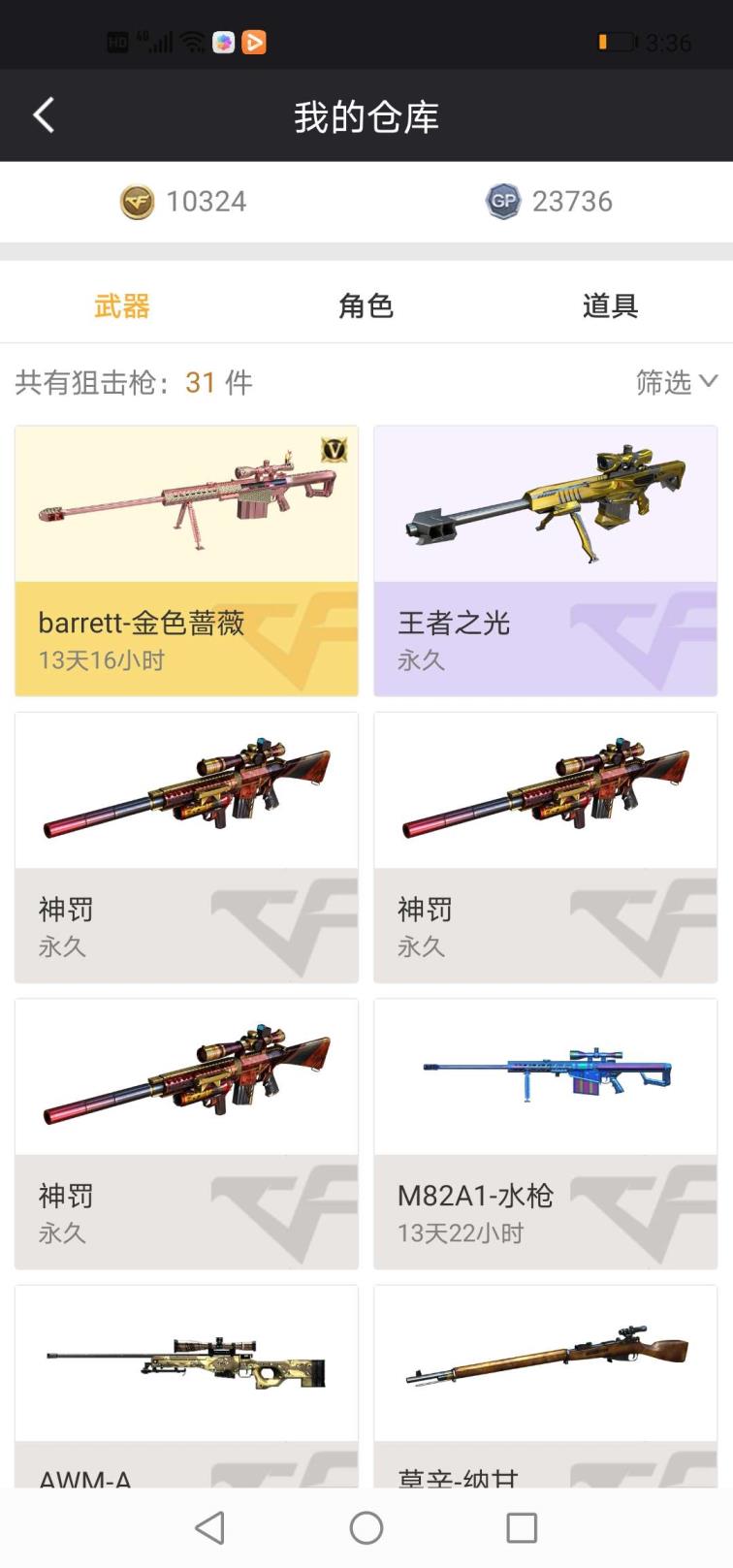Viewport: 733px width, 1568px height.
Task: Select the 武器 tab
Action: 122,306
